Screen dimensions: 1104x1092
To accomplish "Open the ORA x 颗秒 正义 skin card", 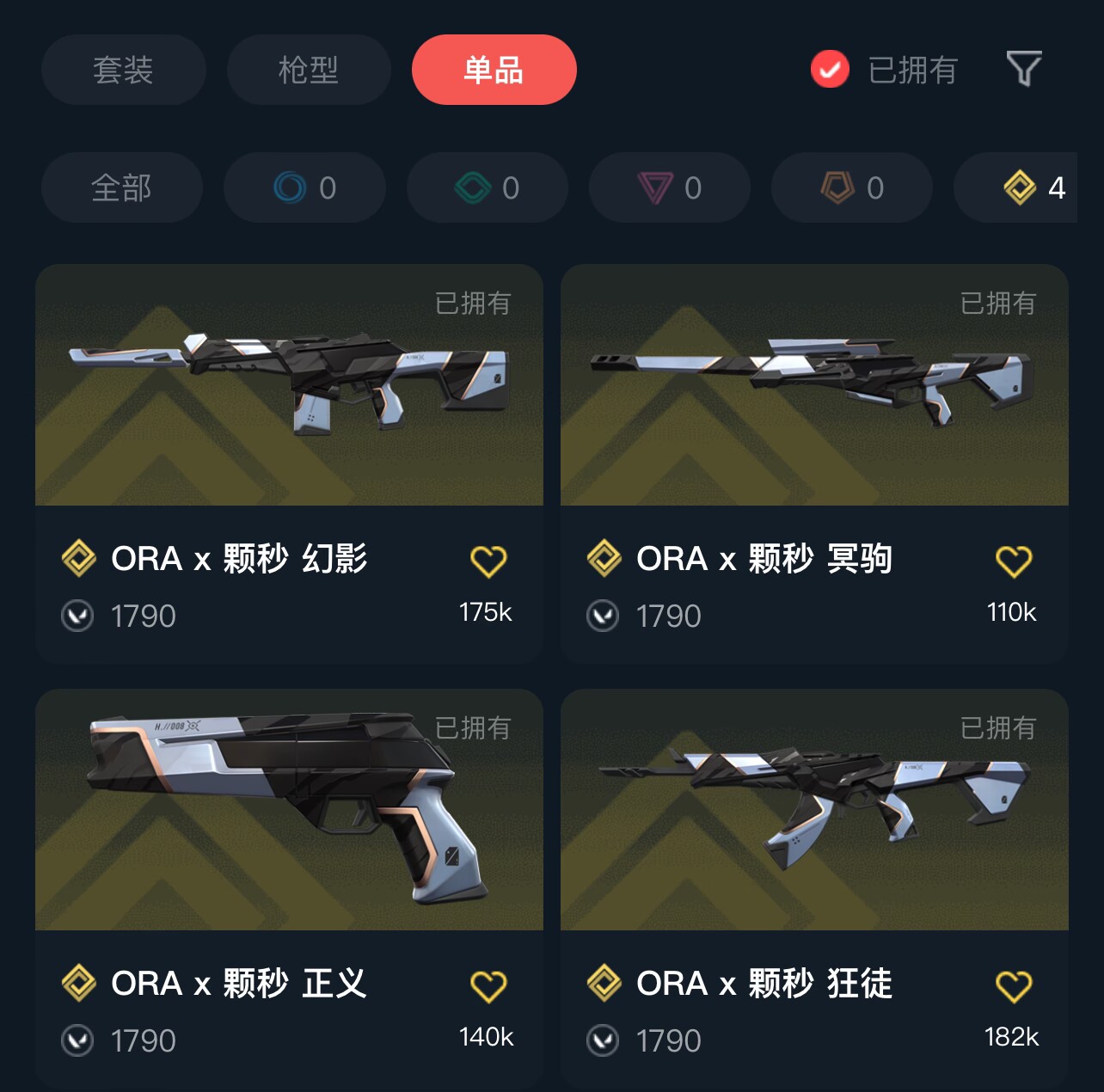I will click(289, 810).
